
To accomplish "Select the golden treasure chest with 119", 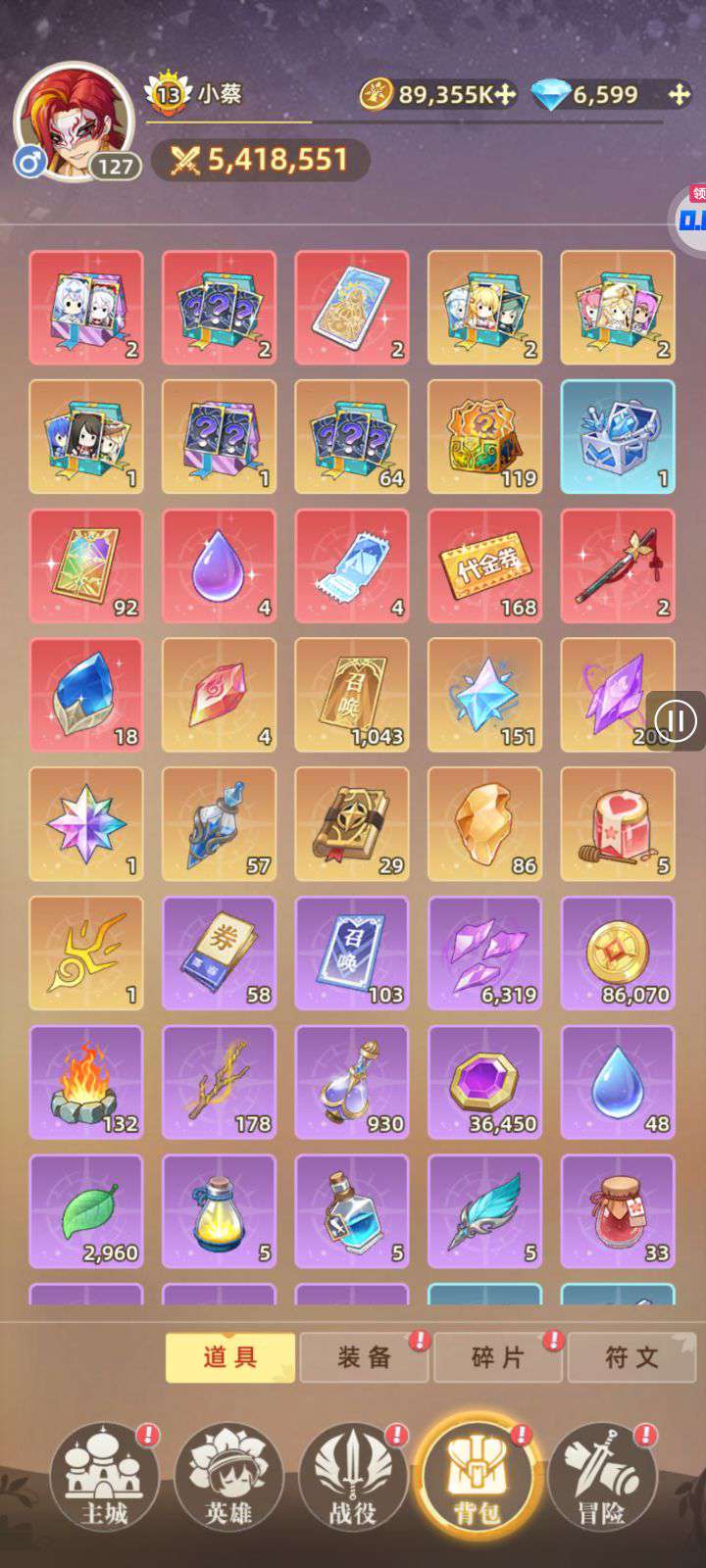I will point(484,437).
